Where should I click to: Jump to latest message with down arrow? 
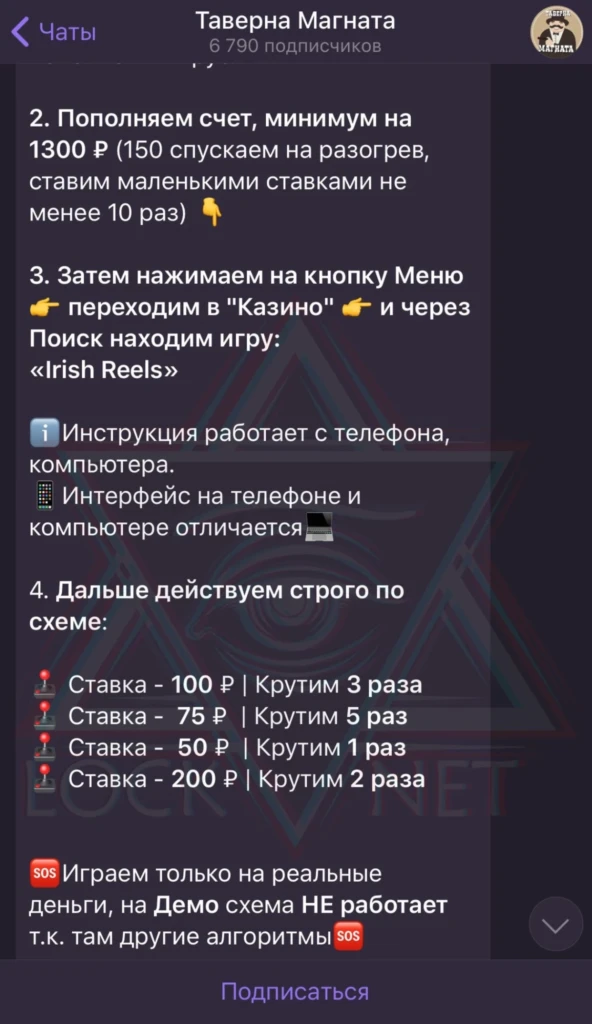(x=555, y=924)
